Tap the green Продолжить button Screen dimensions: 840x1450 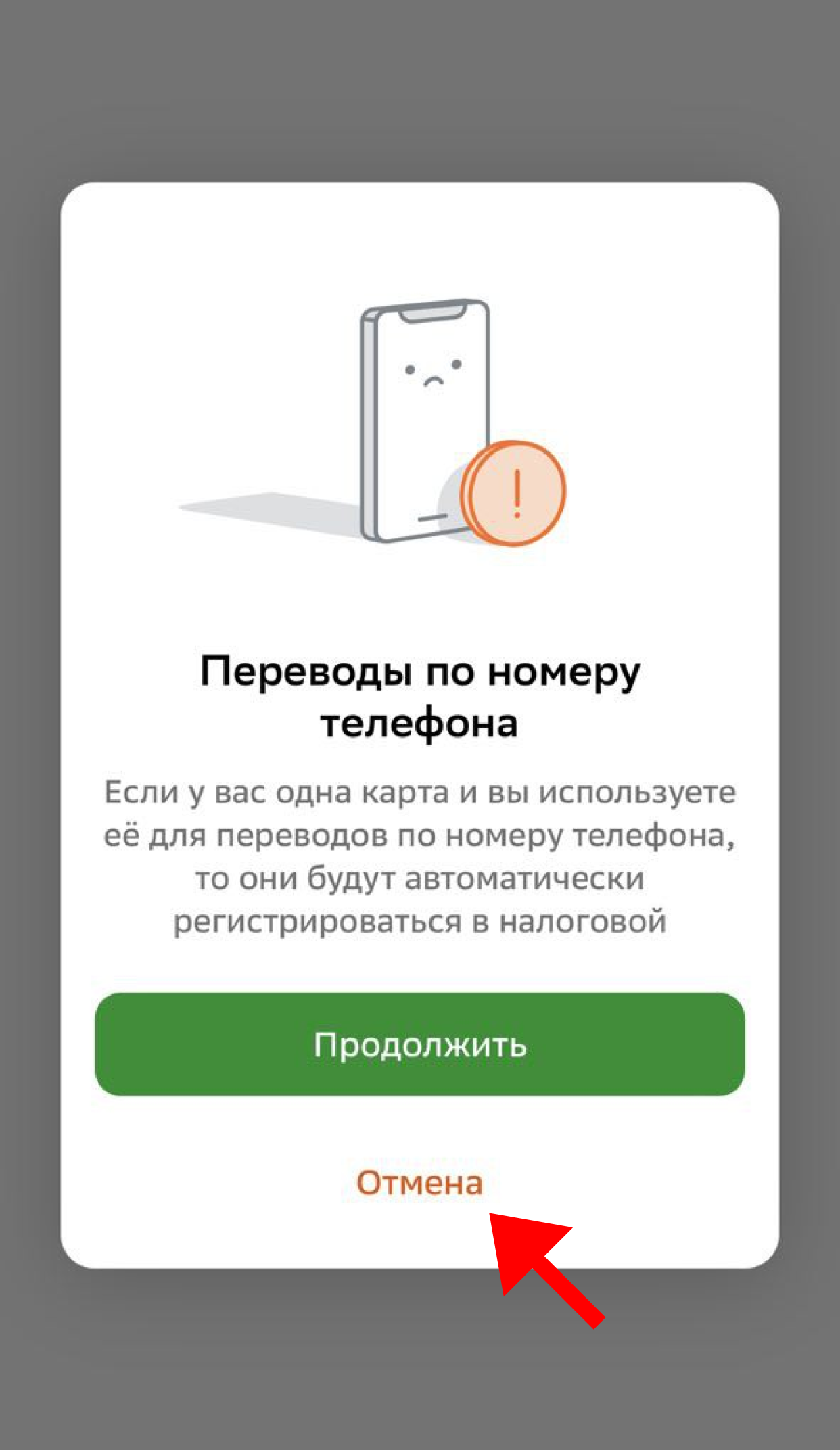419,1045
